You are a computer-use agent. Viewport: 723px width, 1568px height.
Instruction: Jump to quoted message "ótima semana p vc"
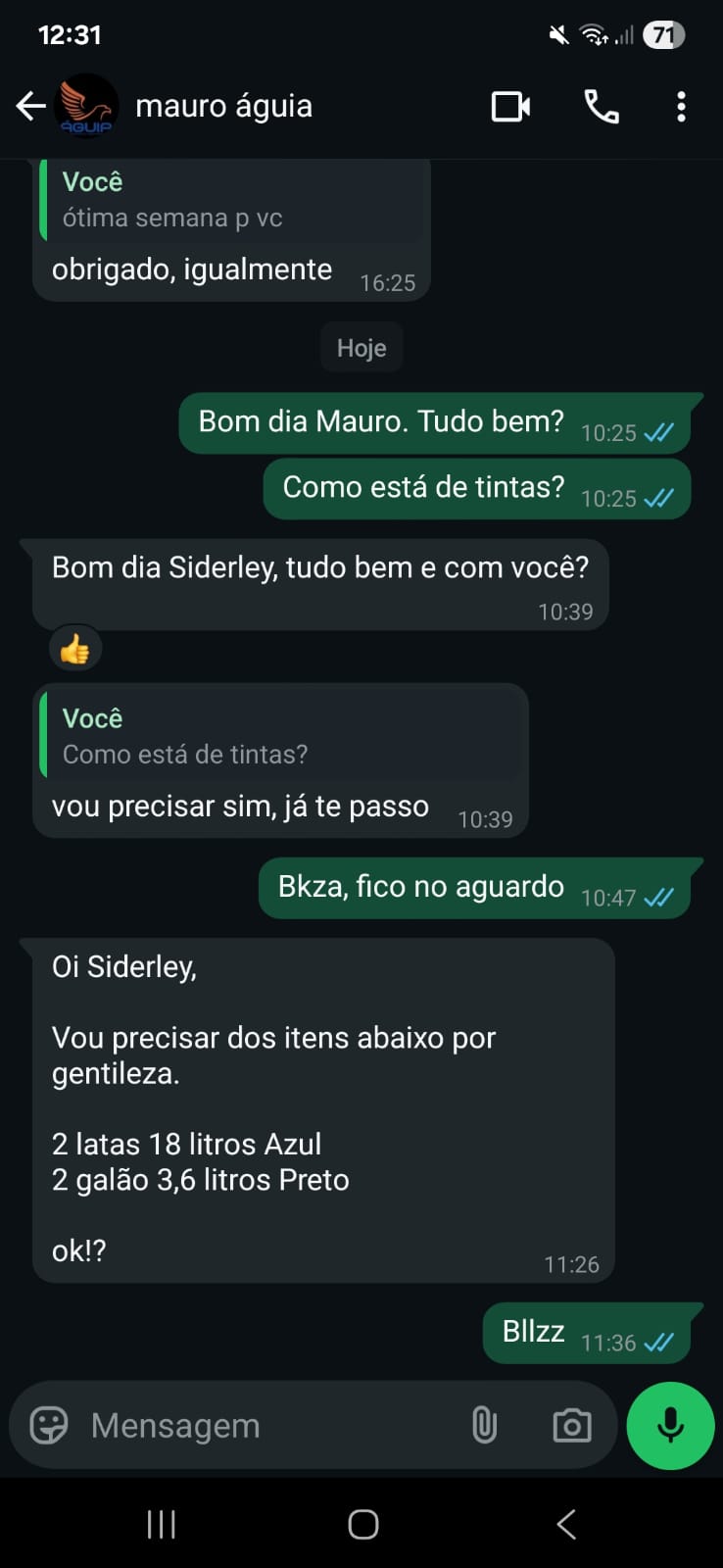click(233, 201)
